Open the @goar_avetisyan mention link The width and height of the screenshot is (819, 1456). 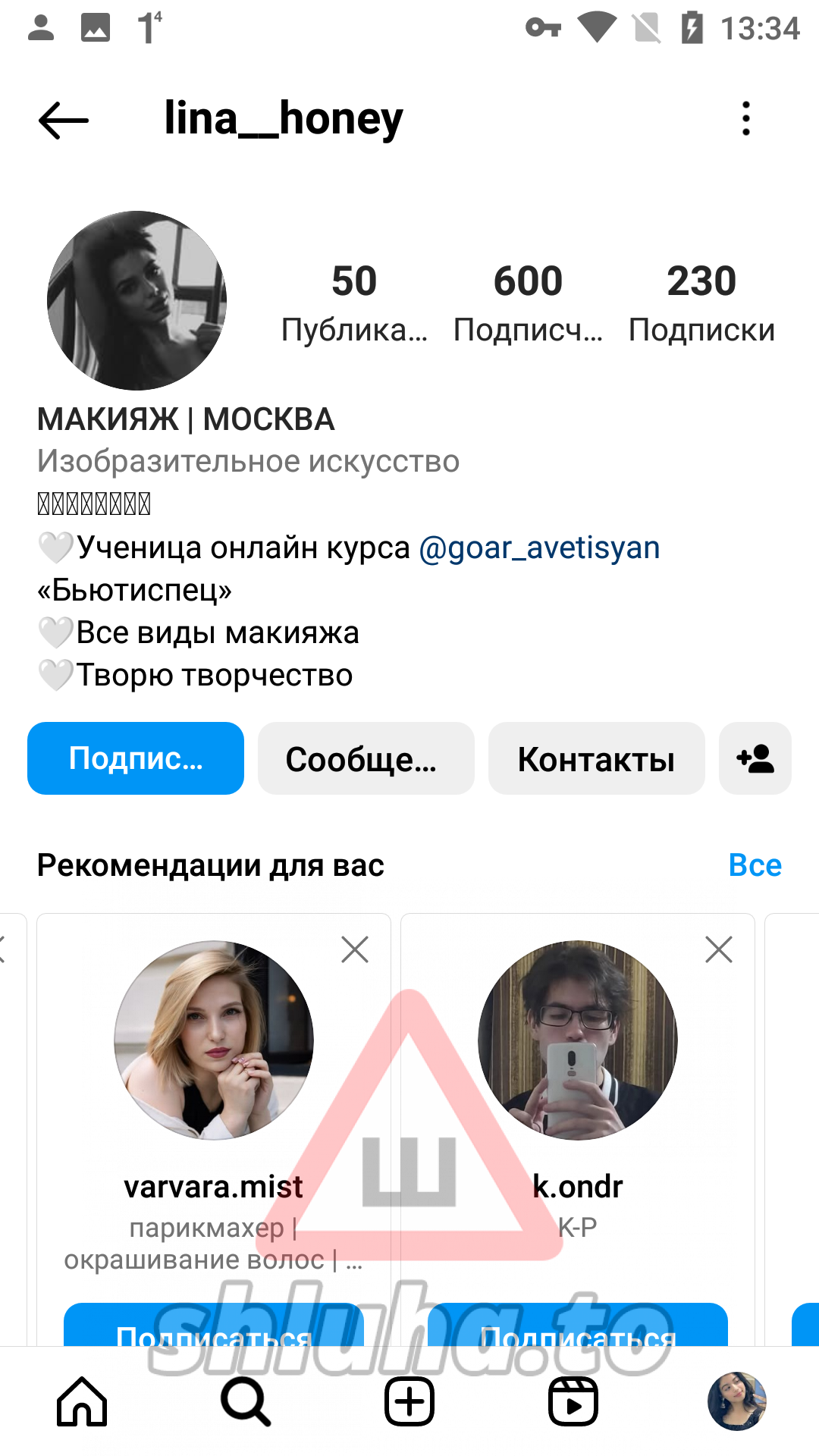[539, 548]
